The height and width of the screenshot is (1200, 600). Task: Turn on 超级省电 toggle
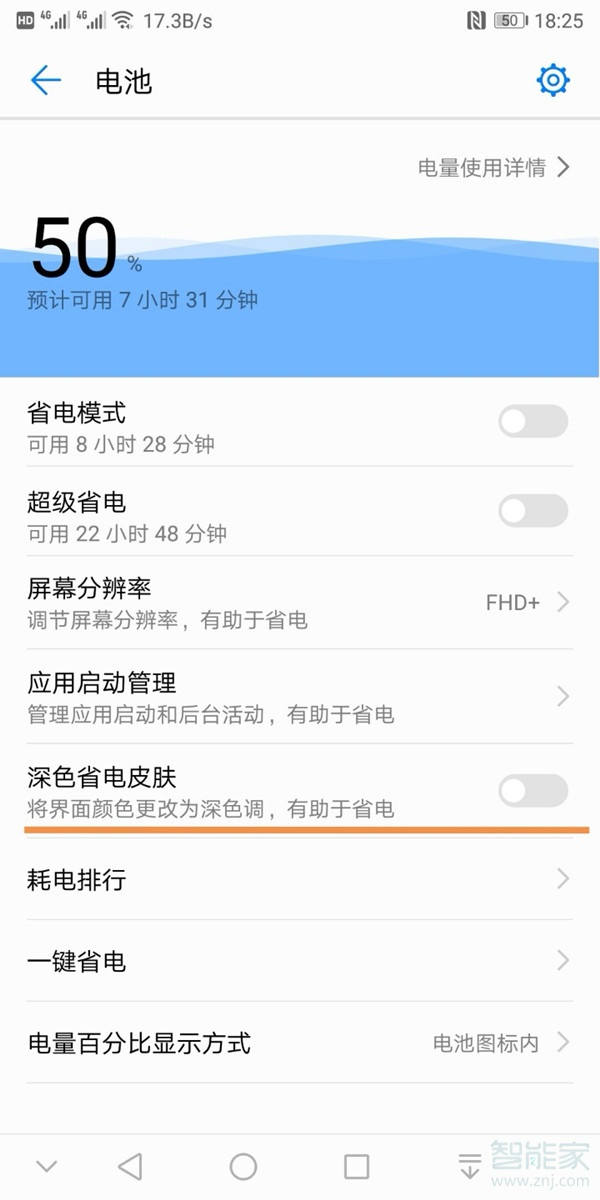[x=533, y=512]
